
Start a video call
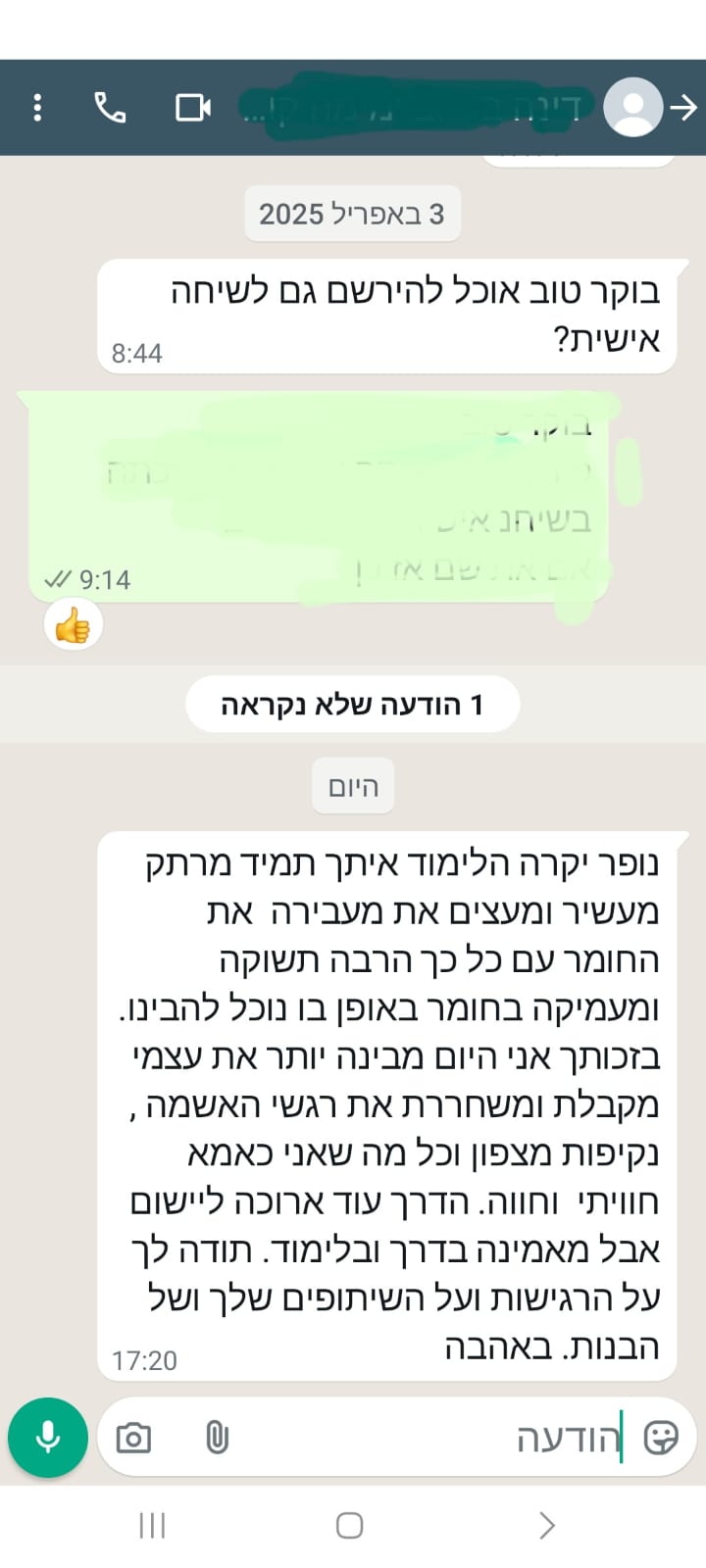pos(192,107)
